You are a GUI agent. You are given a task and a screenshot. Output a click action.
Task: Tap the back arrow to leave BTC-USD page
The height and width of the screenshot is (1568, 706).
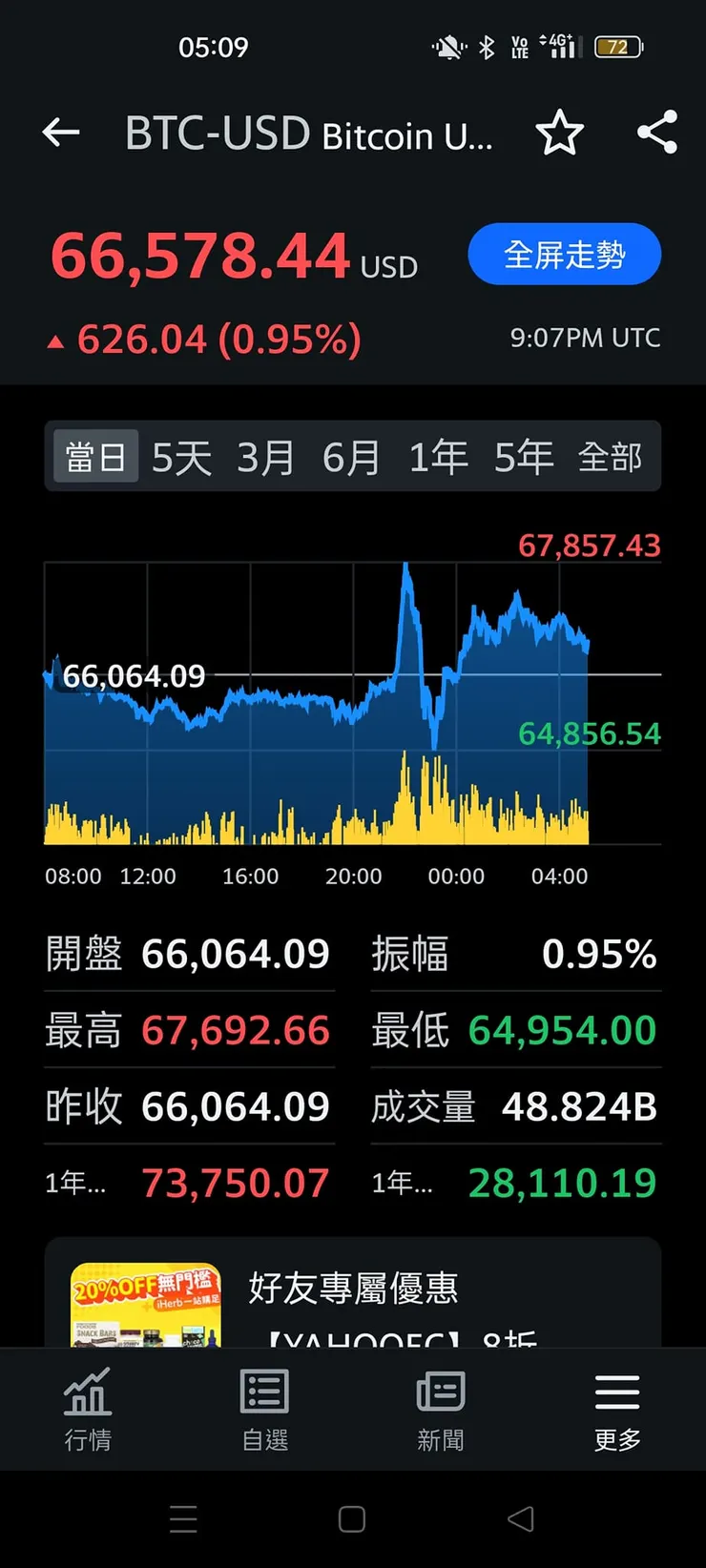point(60,134)
